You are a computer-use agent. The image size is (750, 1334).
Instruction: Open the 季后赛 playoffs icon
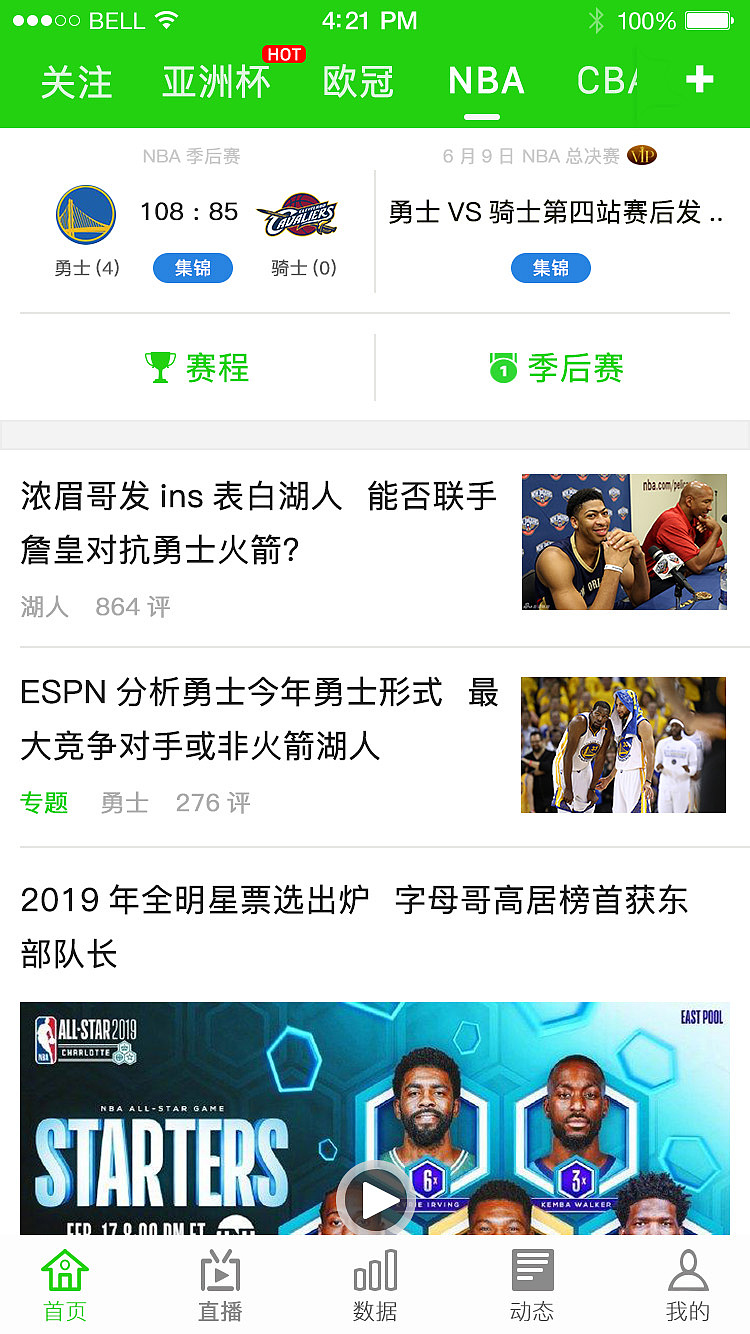click(x=500, y=367)
